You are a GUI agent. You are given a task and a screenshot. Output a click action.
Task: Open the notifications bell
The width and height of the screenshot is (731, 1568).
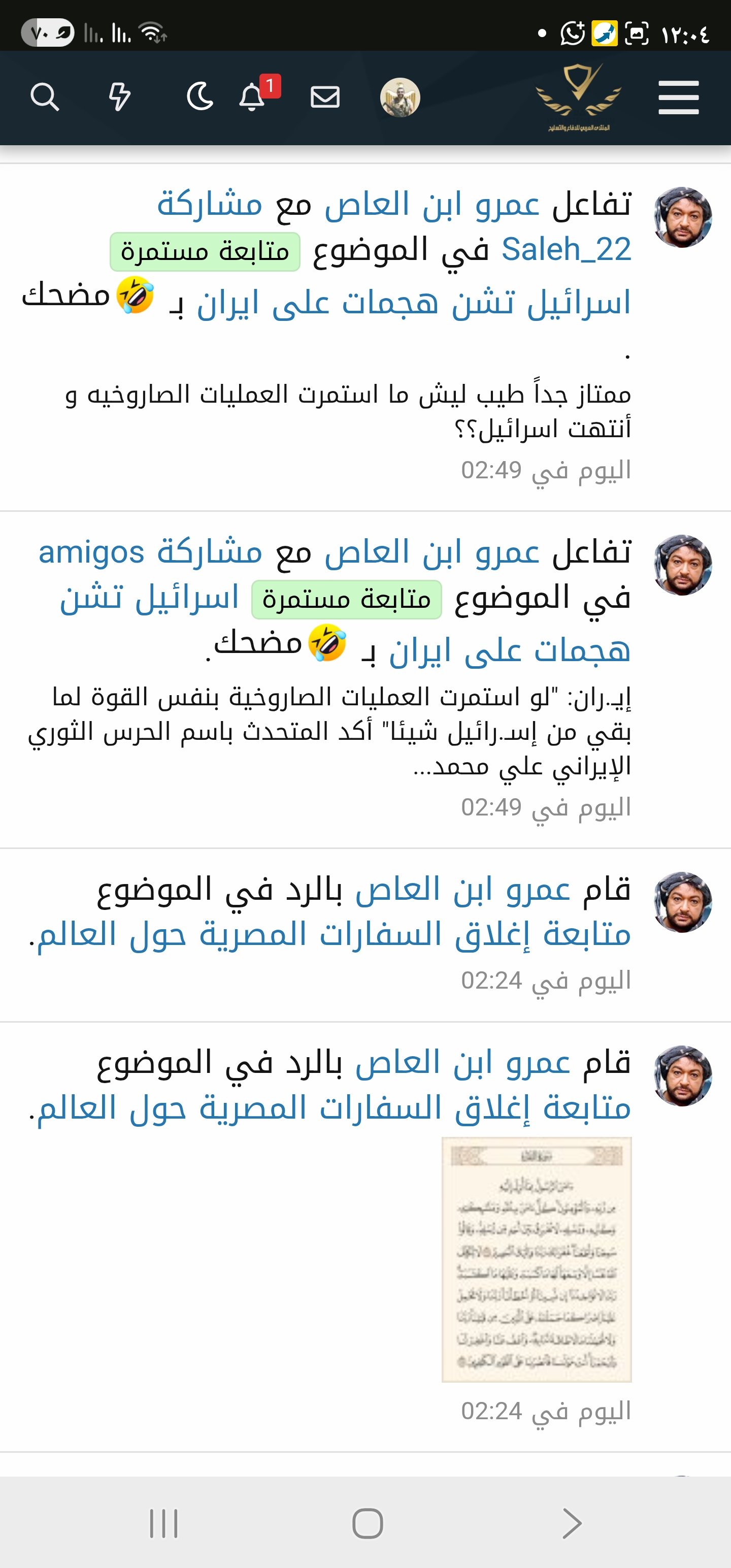pyautogui.click(x=252, y=97)
